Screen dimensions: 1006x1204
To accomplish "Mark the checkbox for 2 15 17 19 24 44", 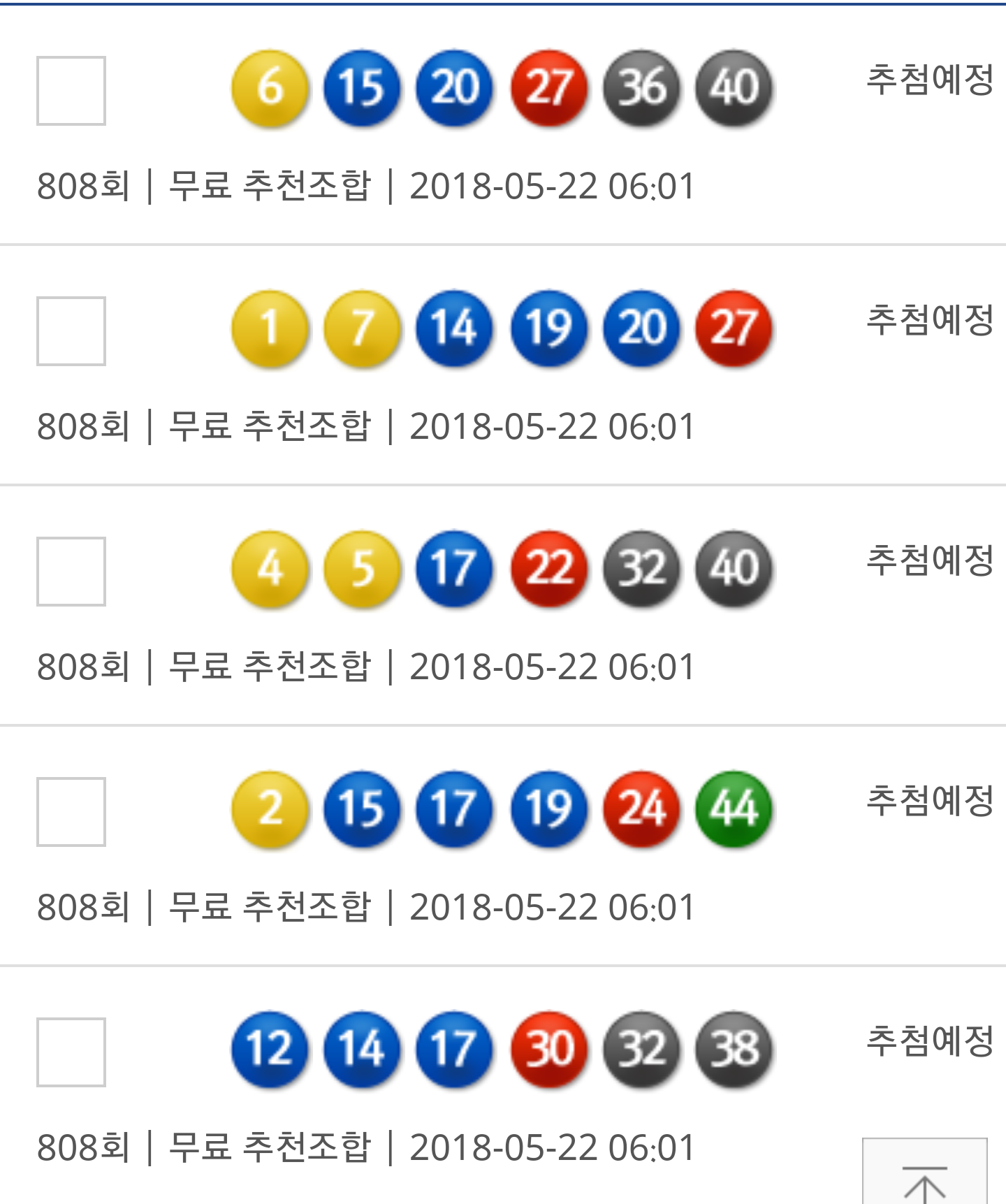I will pyautogui.click(x=71, y=812).
